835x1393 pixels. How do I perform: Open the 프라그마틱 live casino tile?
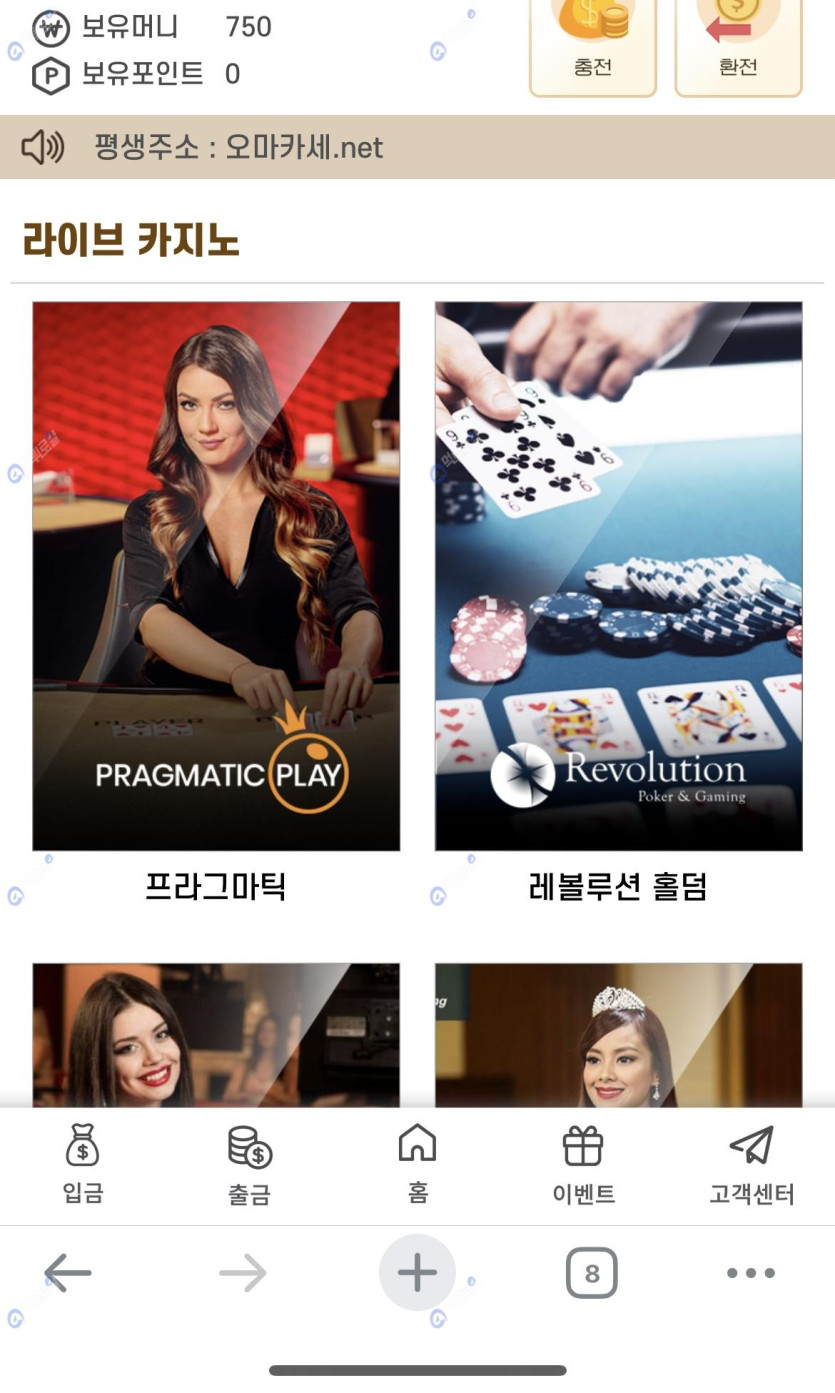point(216,576)
